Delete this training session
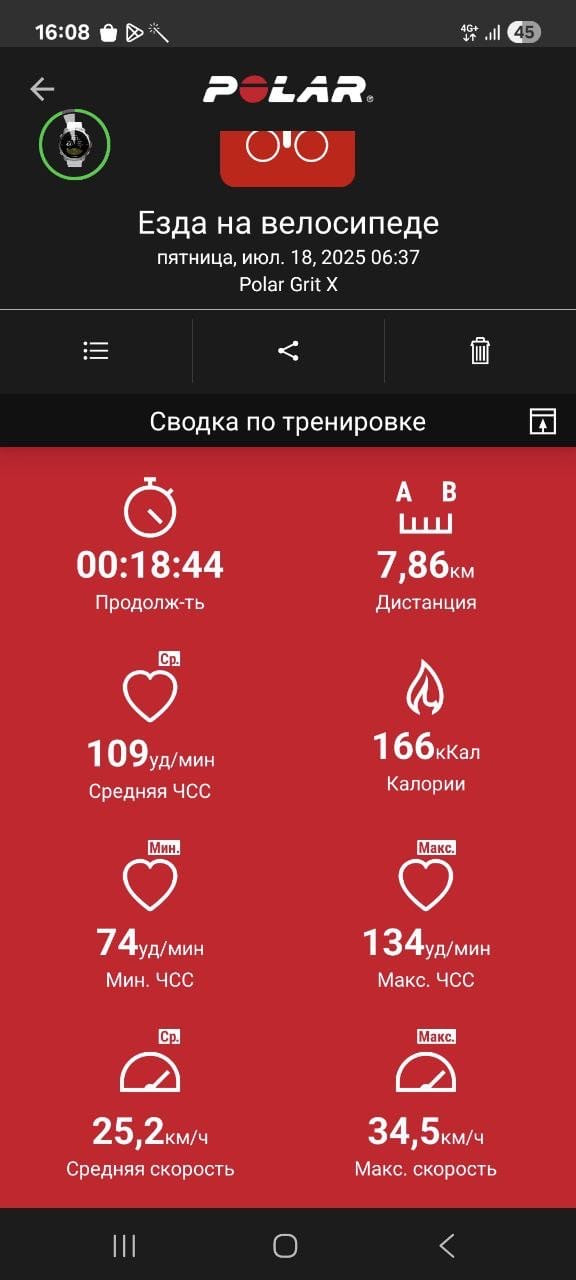The width and height of the screenshot is (576, 1280). 480,351
